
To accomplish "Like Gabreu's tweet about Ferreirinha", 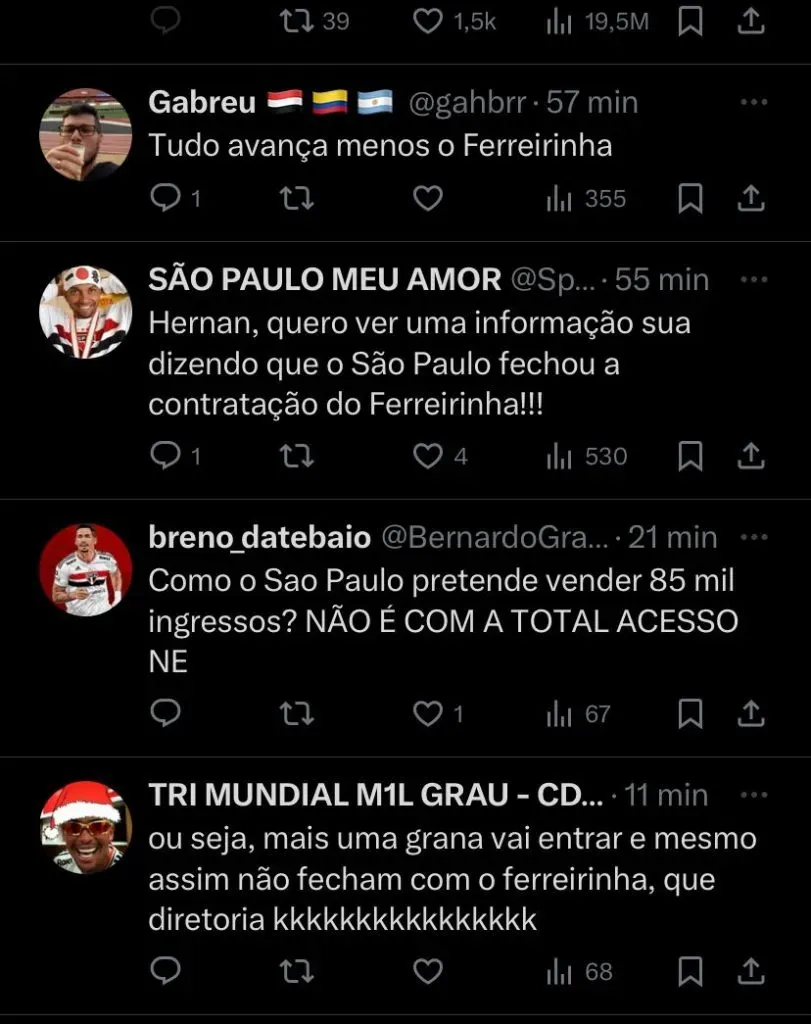I will coord(428,199).
